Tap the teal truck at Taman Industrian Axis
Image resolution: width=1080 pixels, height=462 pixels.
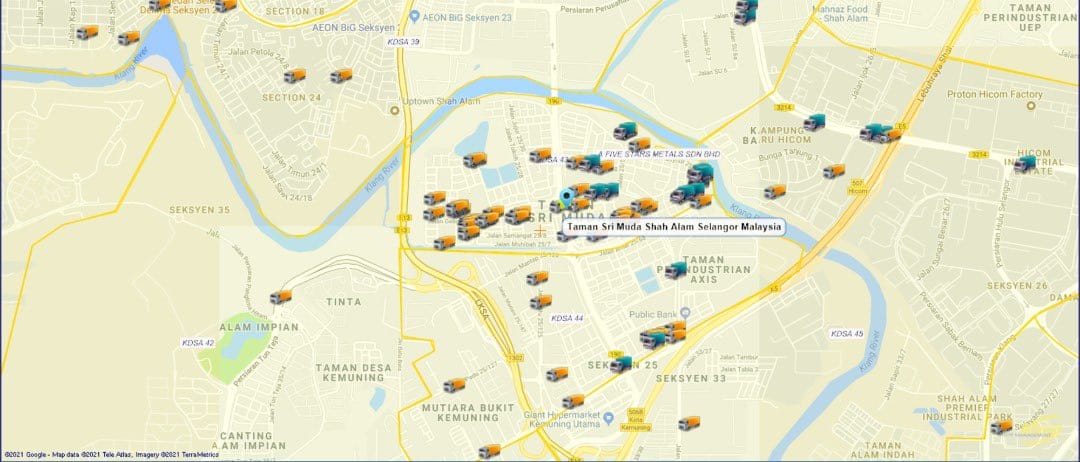pos(676,269)
